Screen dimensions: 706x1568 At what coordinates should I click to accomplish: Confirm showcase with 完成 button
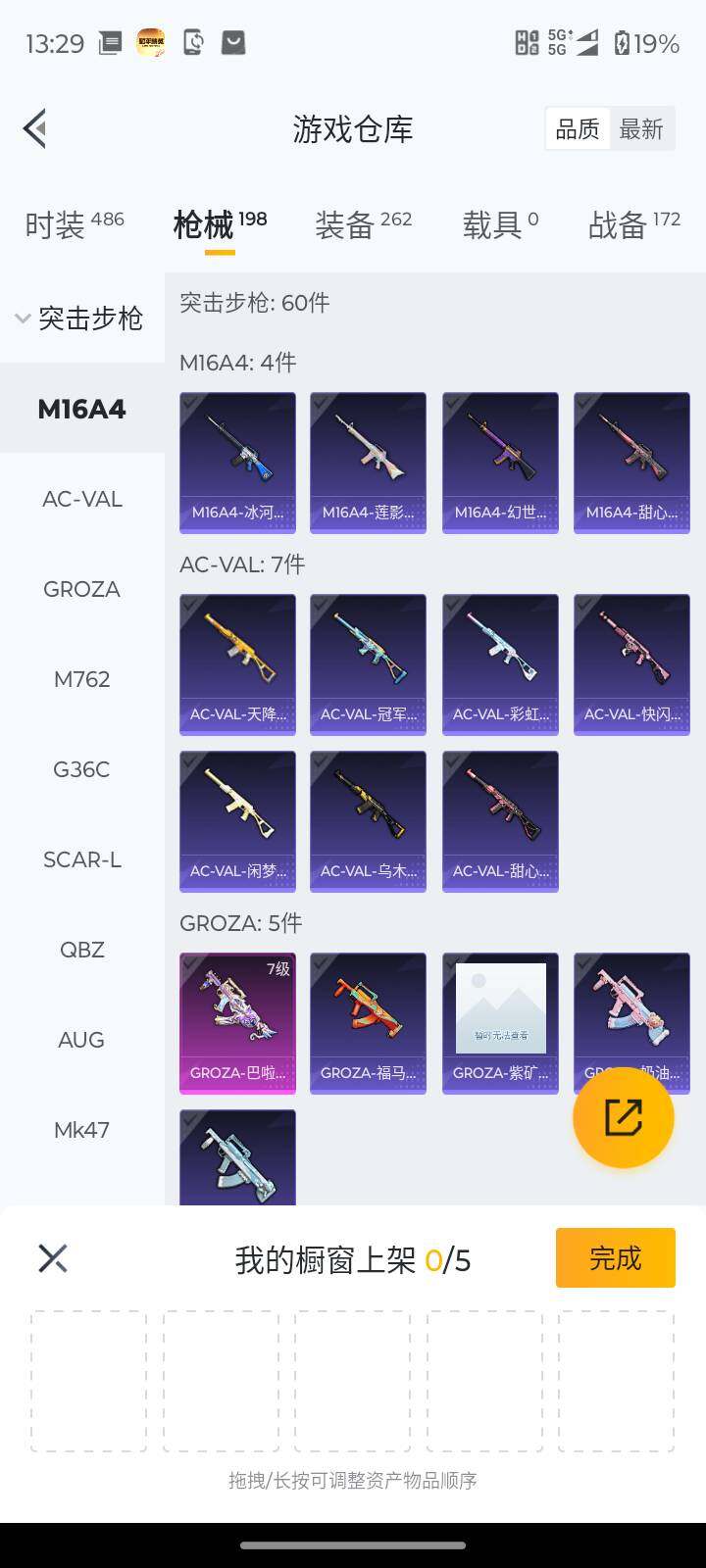point(615,1257)
